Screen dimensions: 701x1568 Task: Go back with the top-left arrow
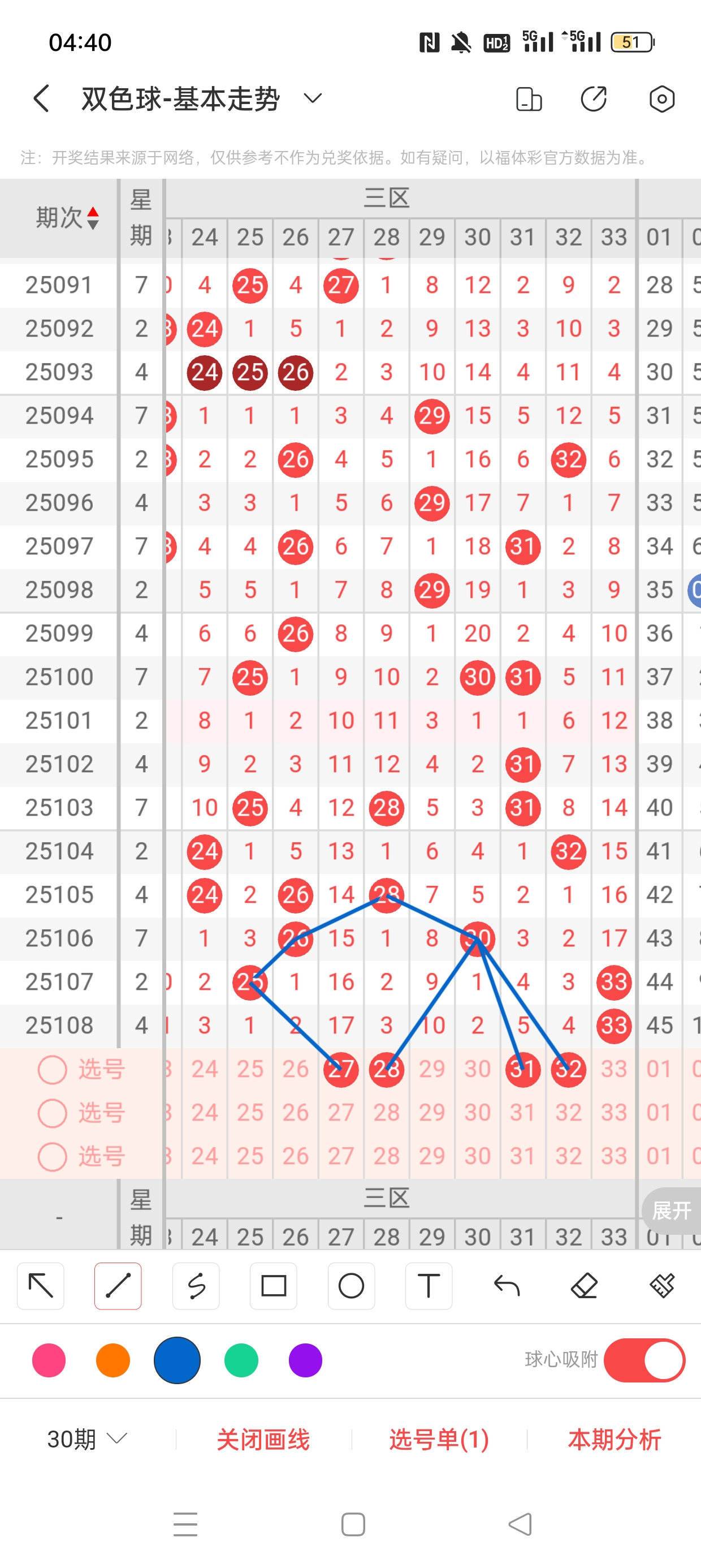point(41,98)
